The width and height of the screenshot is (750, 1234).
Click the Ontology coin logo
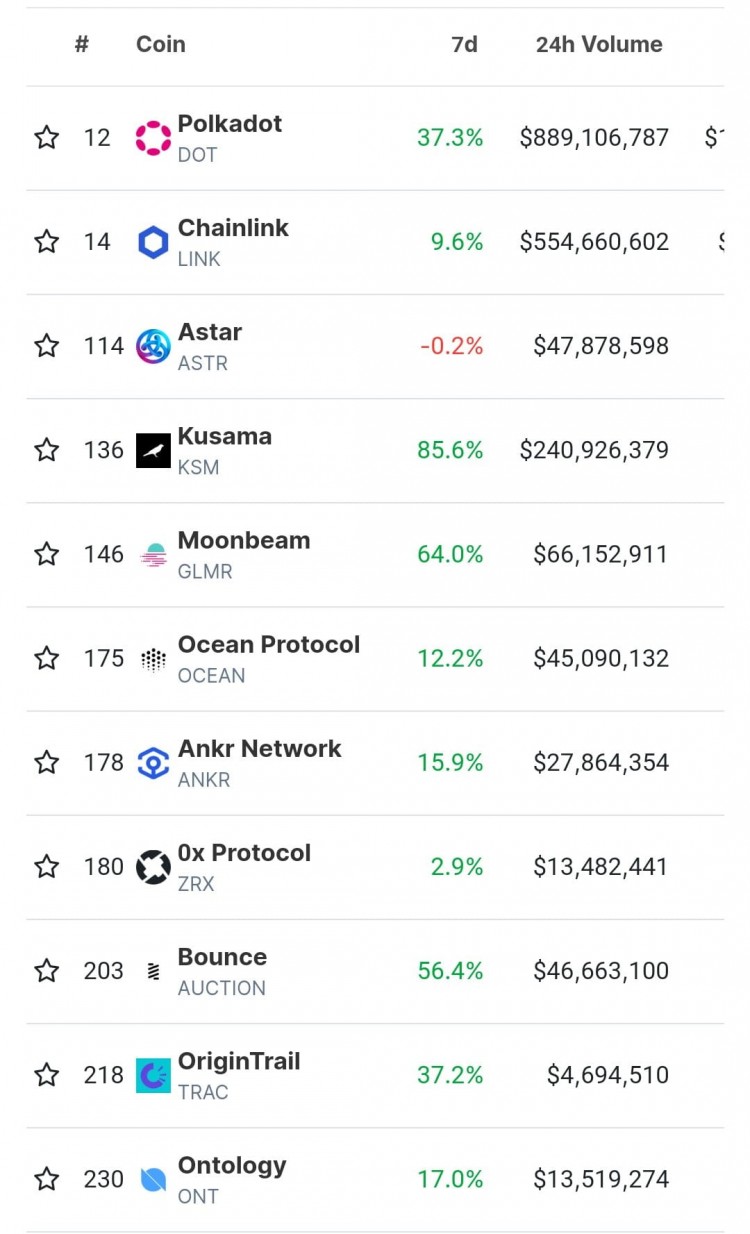[151, 1179]
